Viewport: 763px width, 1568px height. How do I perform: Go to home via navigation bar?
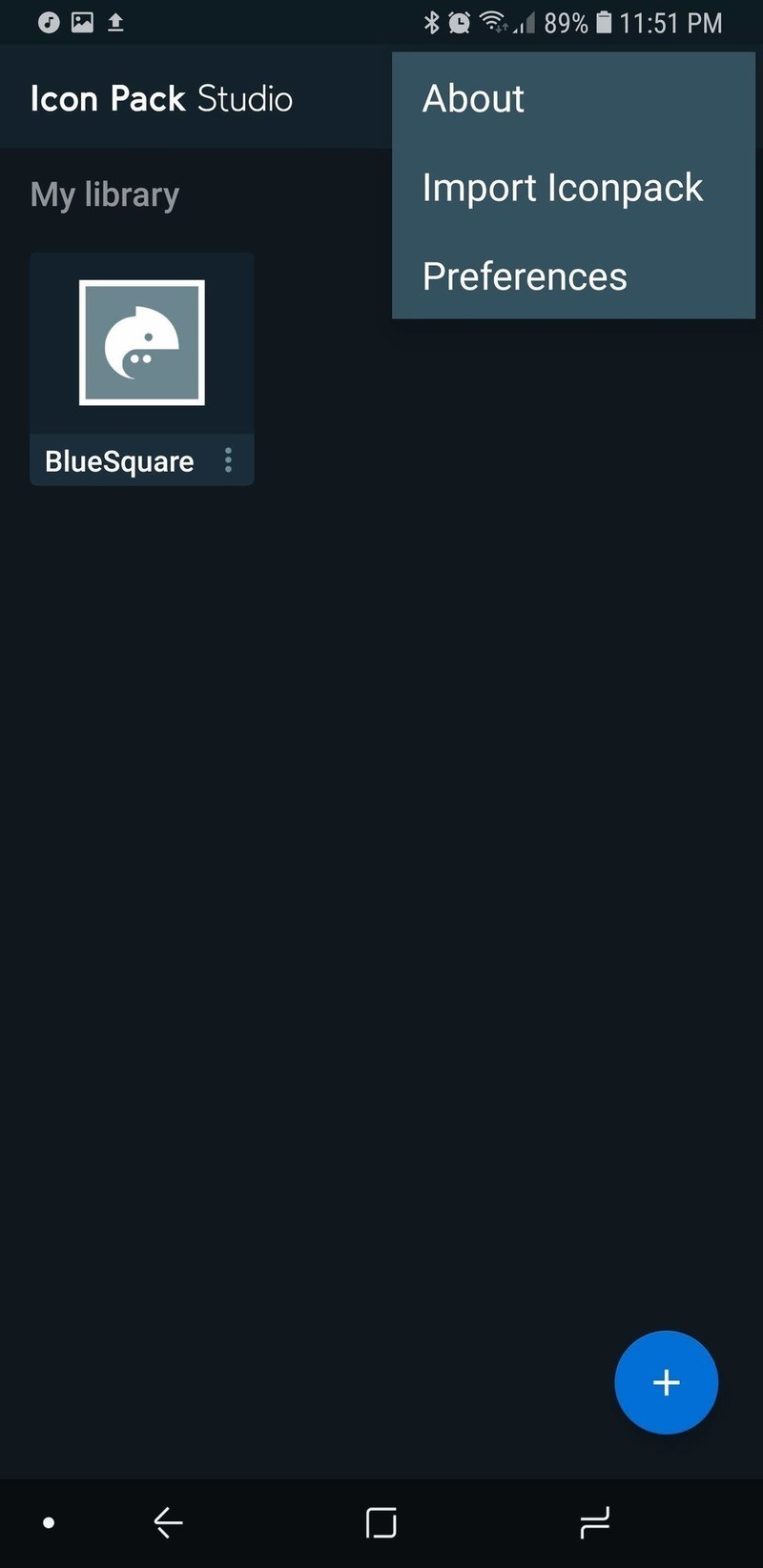(381, 1522)
